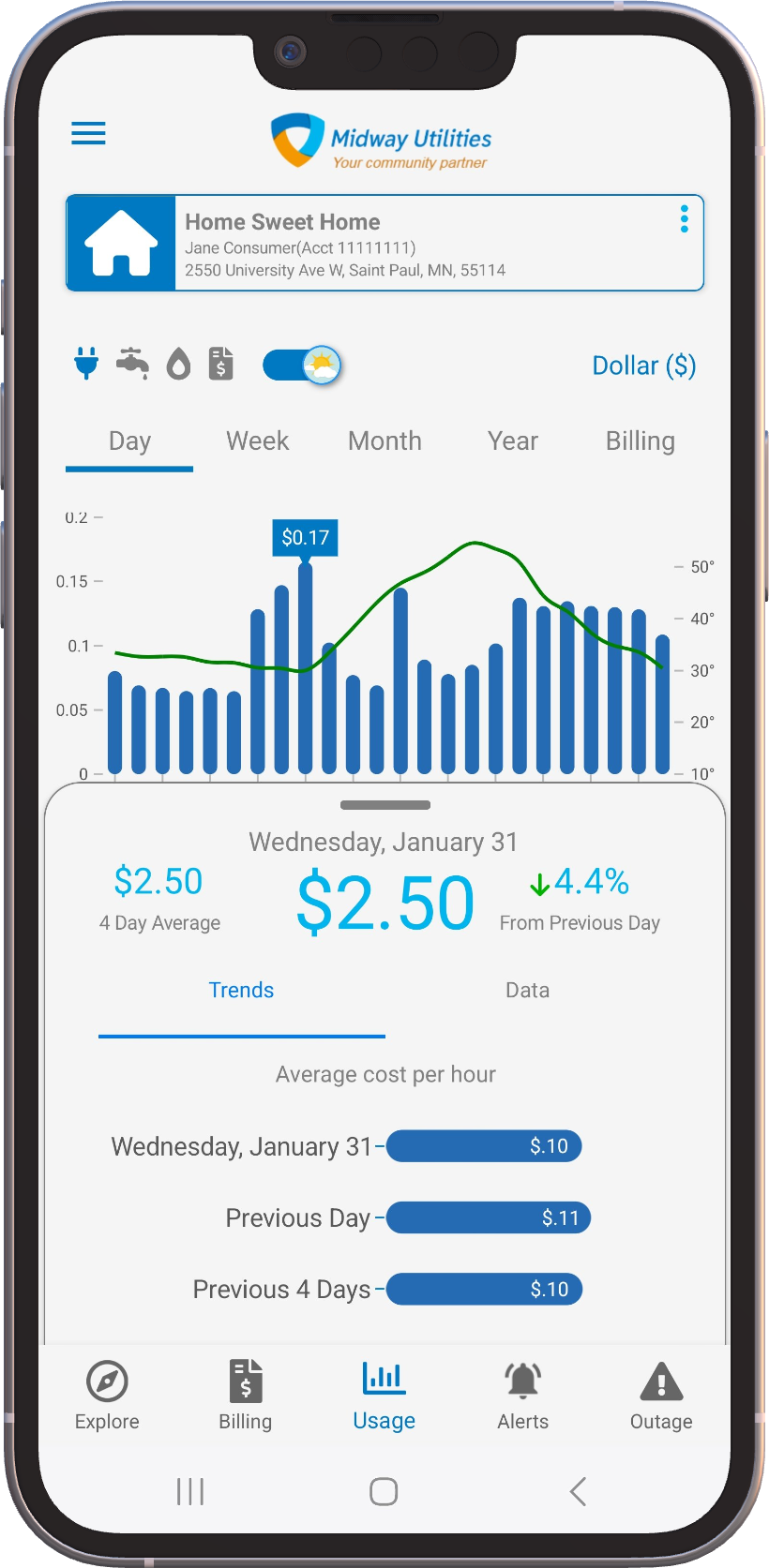Open the Home Sweet Home account card
769x1568 pixels.
(x=384, y=244)
